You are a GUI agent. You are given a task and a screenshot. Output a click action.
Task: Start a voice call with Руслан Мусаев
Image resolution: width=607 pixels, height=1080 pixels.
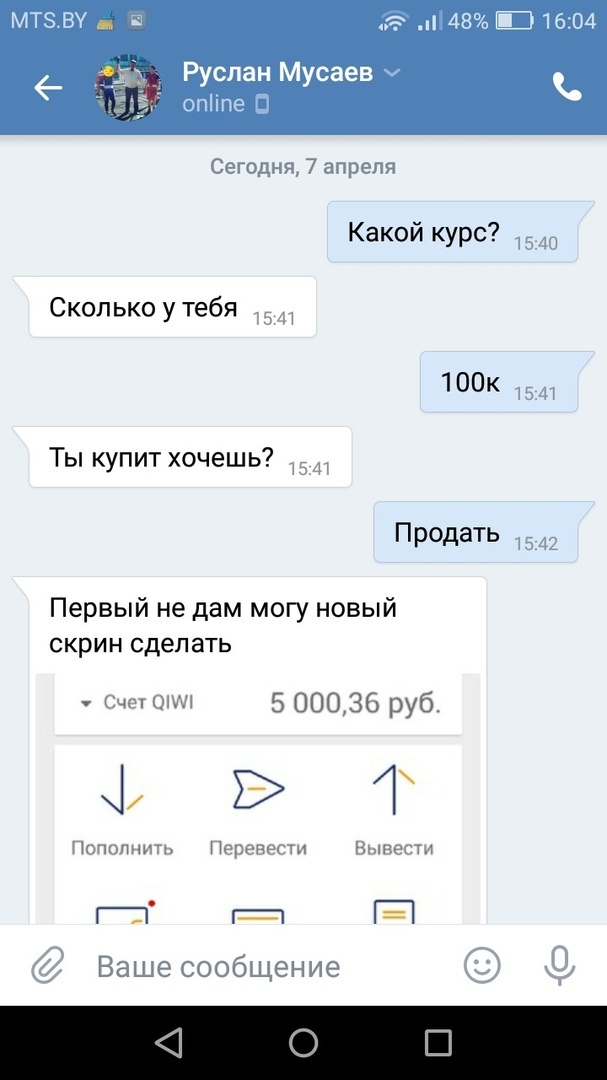566,88
